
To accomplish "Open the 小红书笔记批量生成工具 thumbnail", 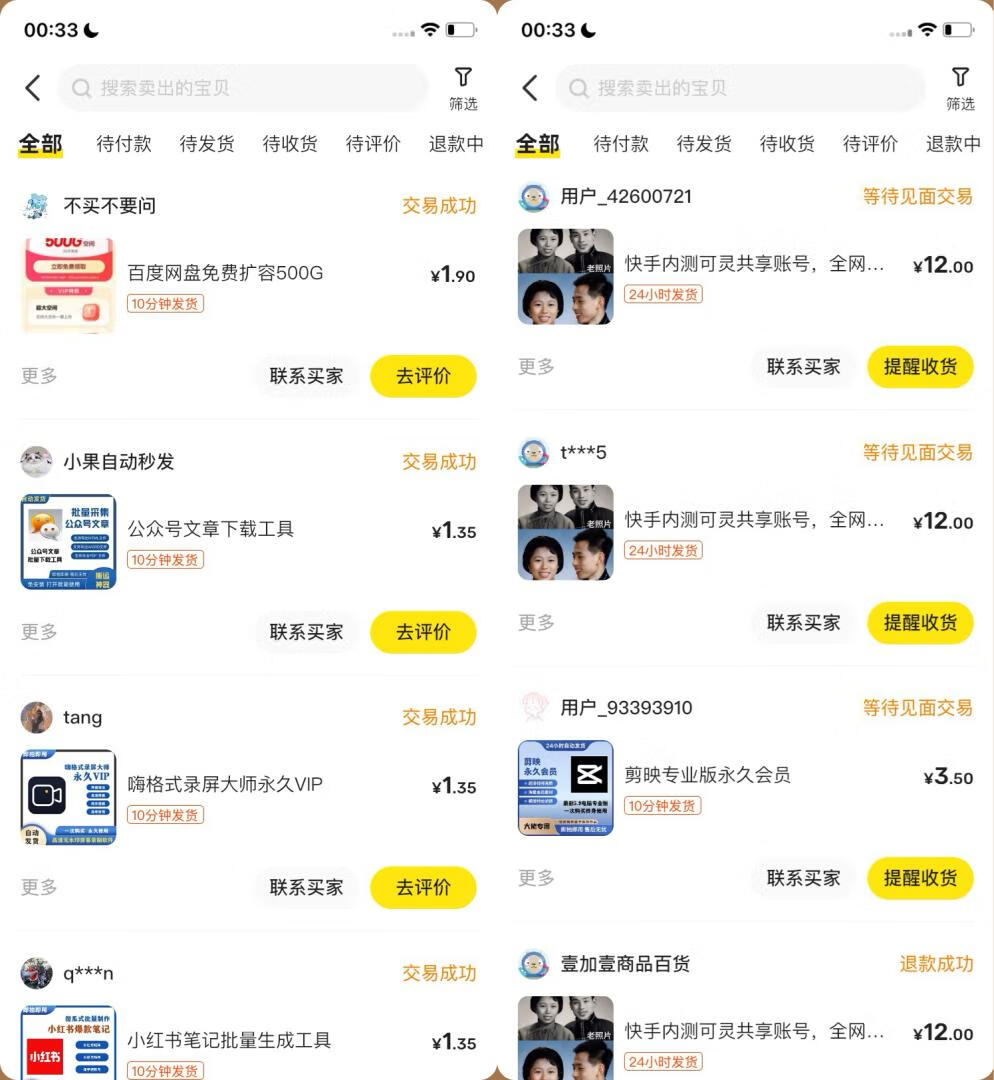I will point(67,1040).
